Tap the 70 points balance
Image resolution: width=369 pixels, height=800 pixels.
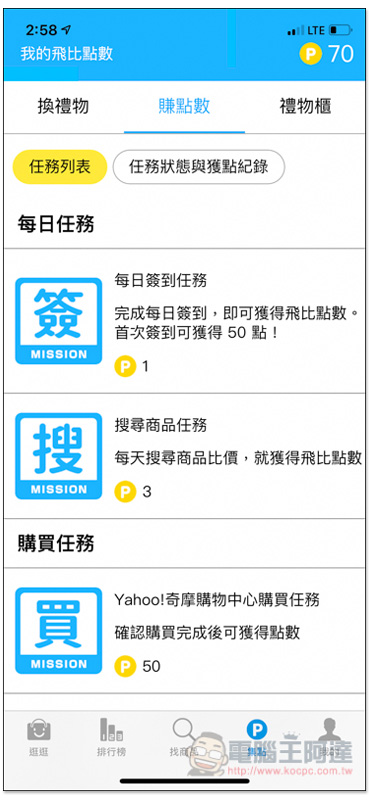327,54
